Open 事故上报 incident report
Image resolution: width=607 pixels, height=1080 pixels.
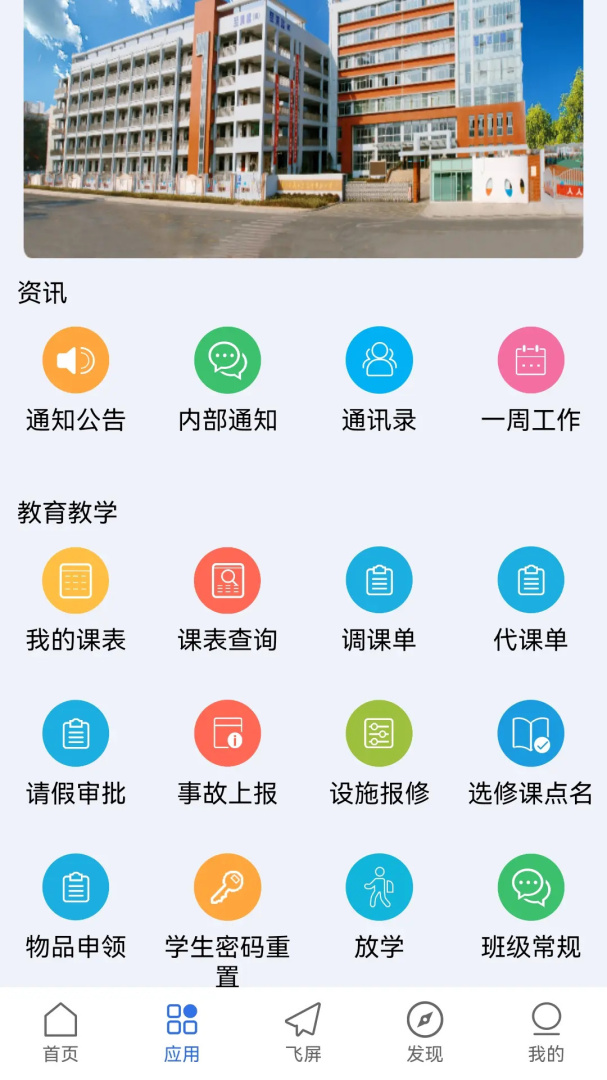[x=227, y=734]
